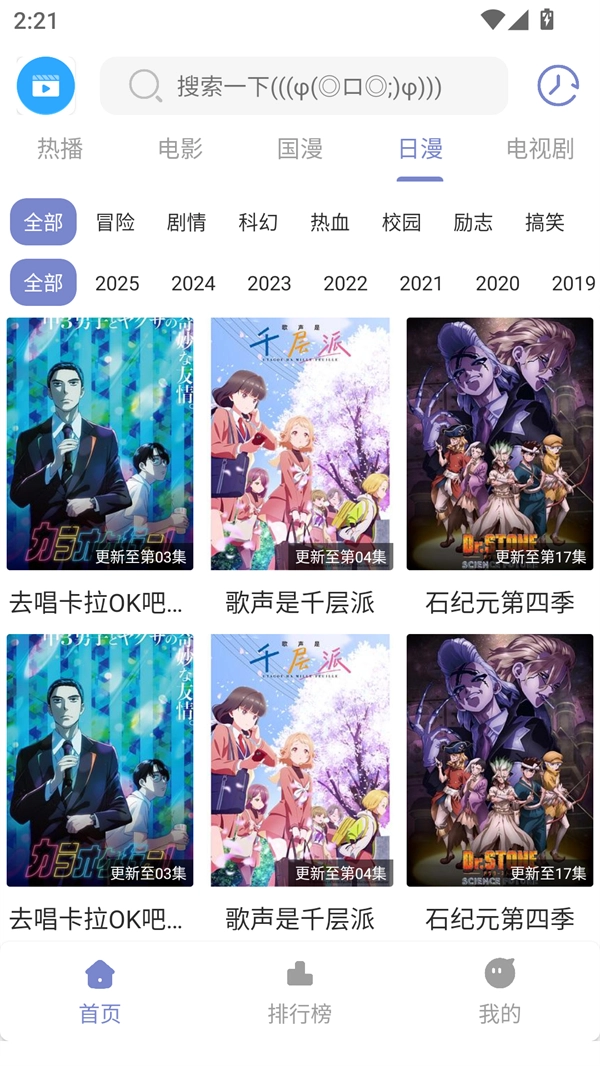This screenshot has height=1066, width=600.
Task: Filter by the 搞笑 genre
Action: pyautogui.click(x=545, y=222)
